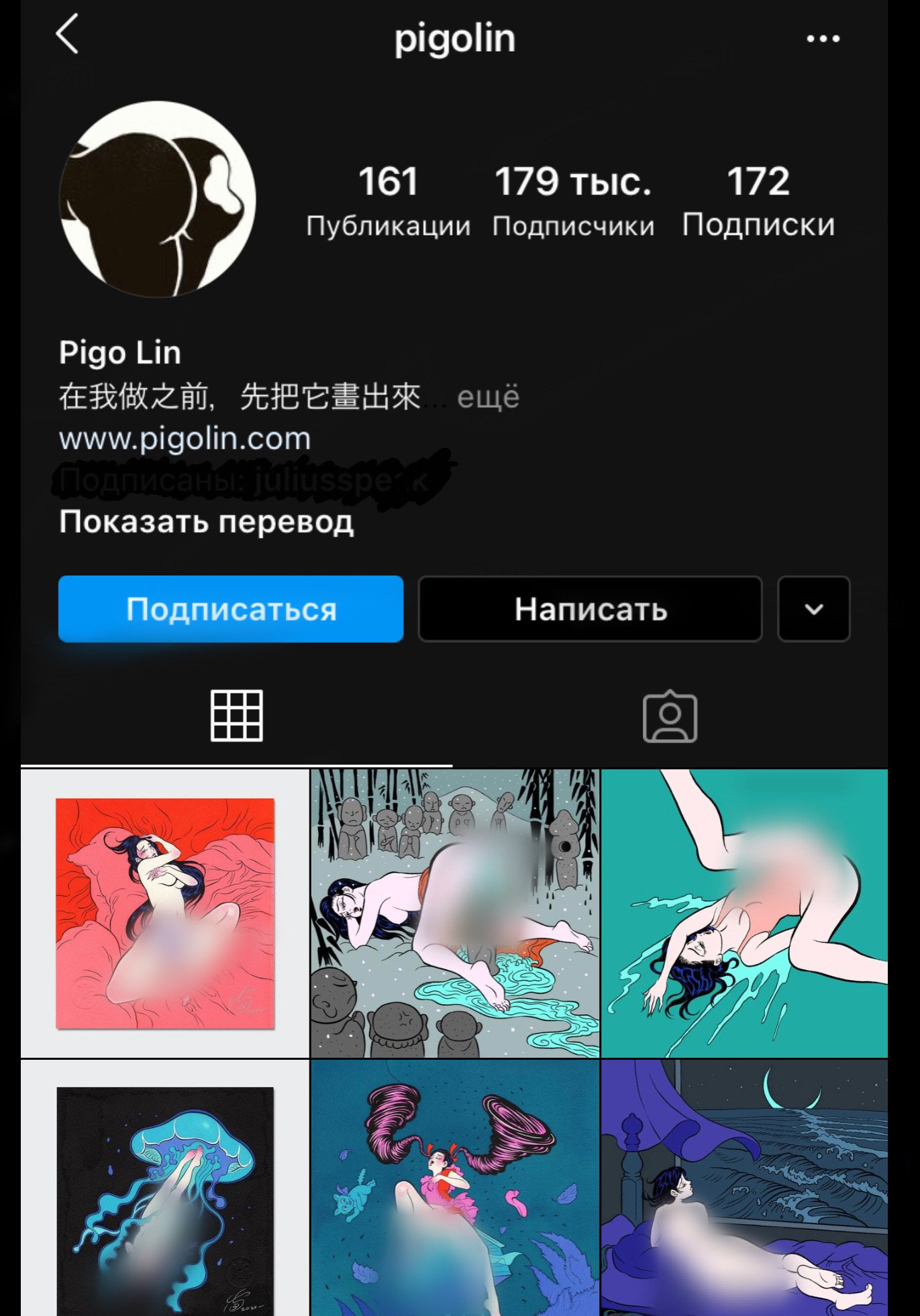Screen dimensions: 920x1316
Task: Open the post with stone statues artwork
Action: [x=455, y=914]
